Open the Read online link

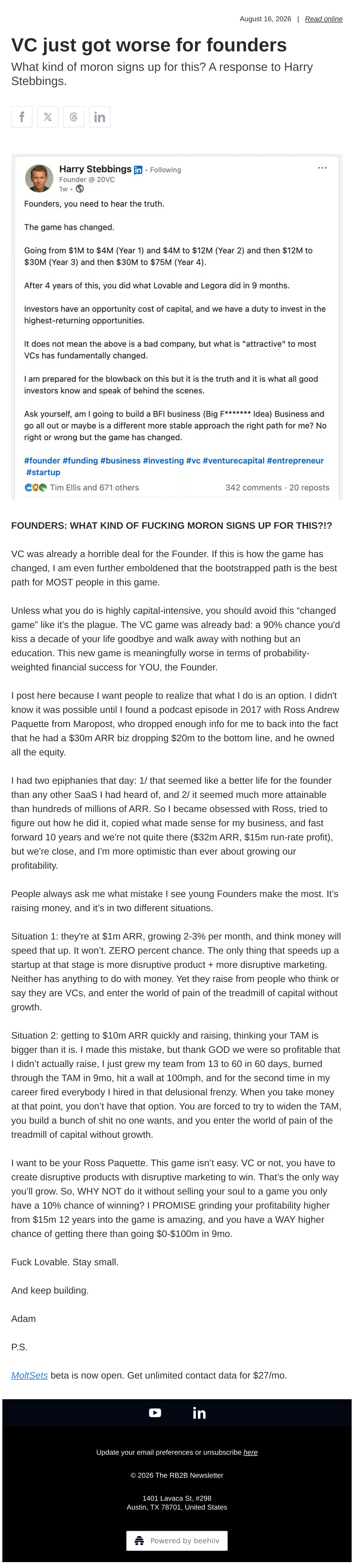point(324,19)
